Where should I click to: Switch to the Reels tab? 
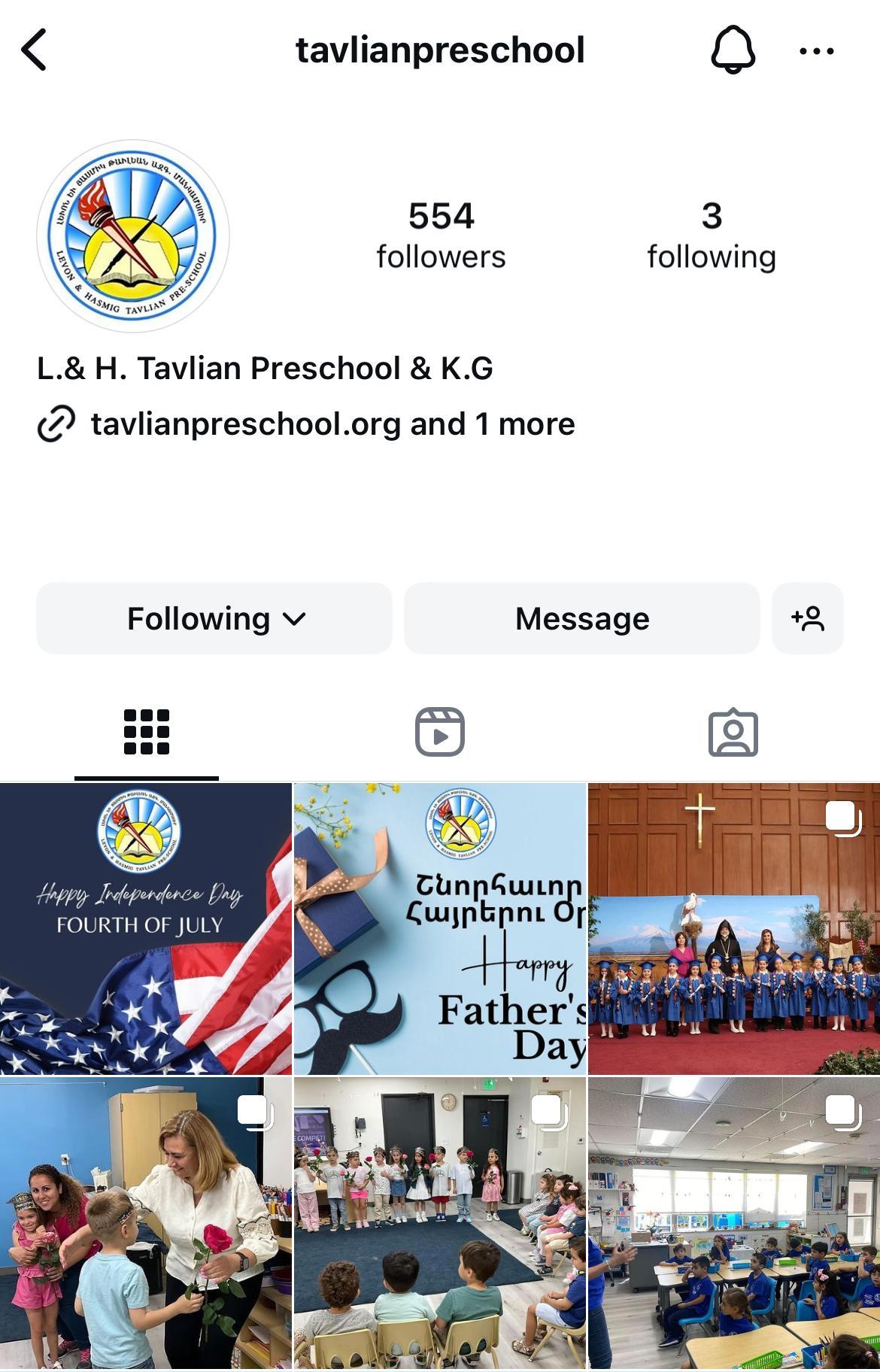coord(440,732)
